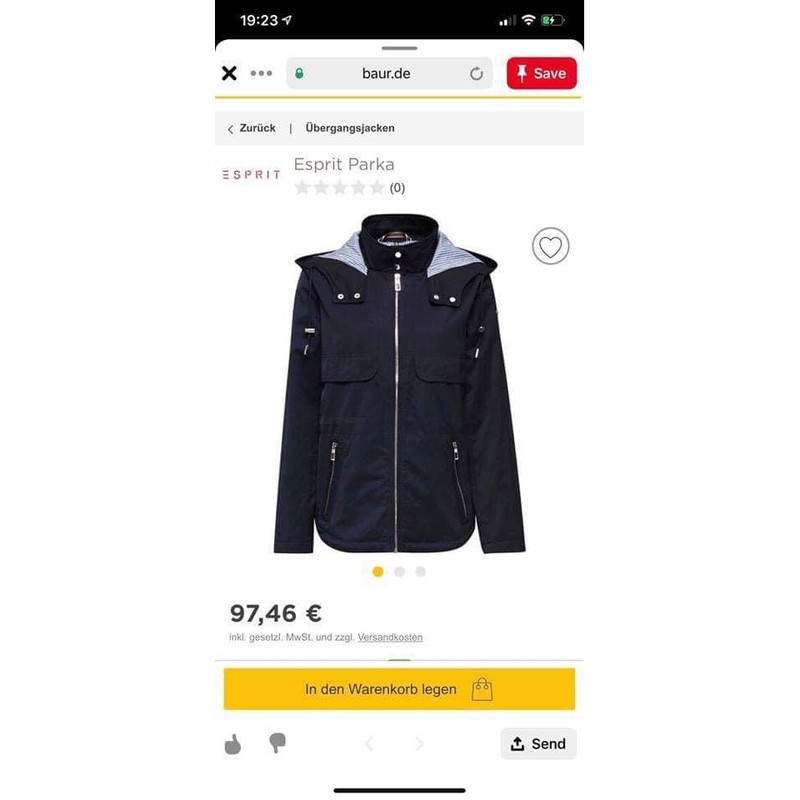This screenshot has height=800, width=800.
Task: Open the Übergangsjacken category
Action: (350, 128)
